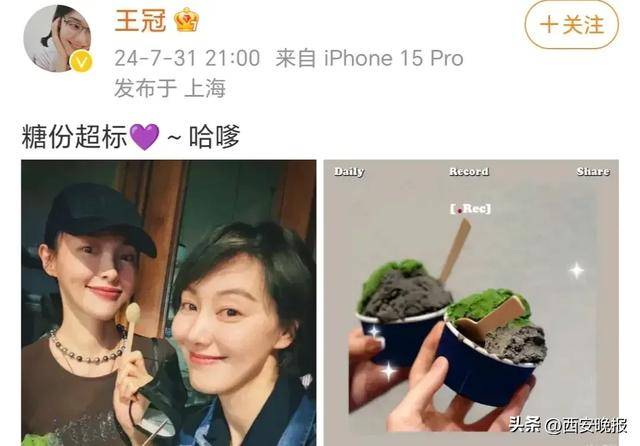
Task: View the selfie photo of two women
Action: 168,302
